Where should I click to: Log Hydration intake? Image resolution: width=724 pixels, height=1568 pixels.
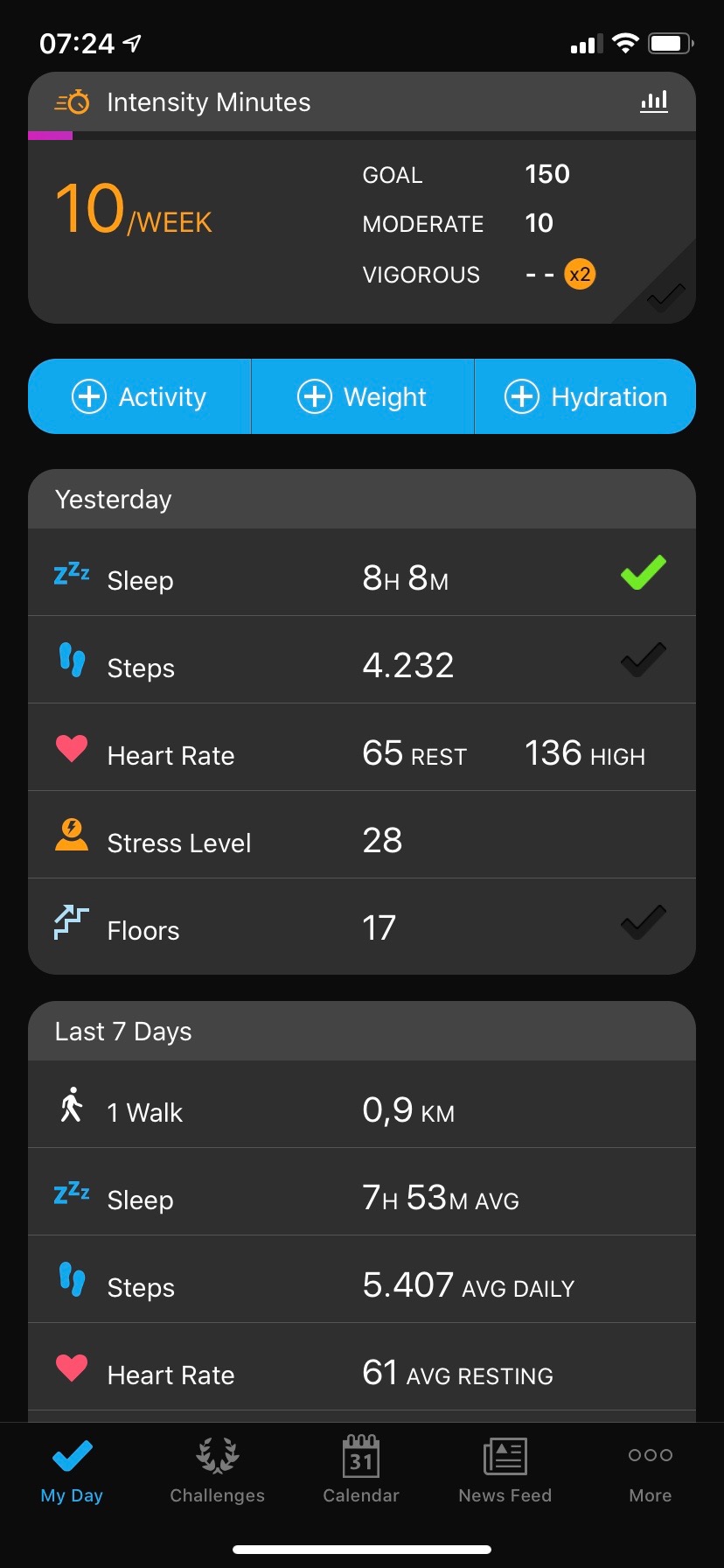(x=585, y=396)
